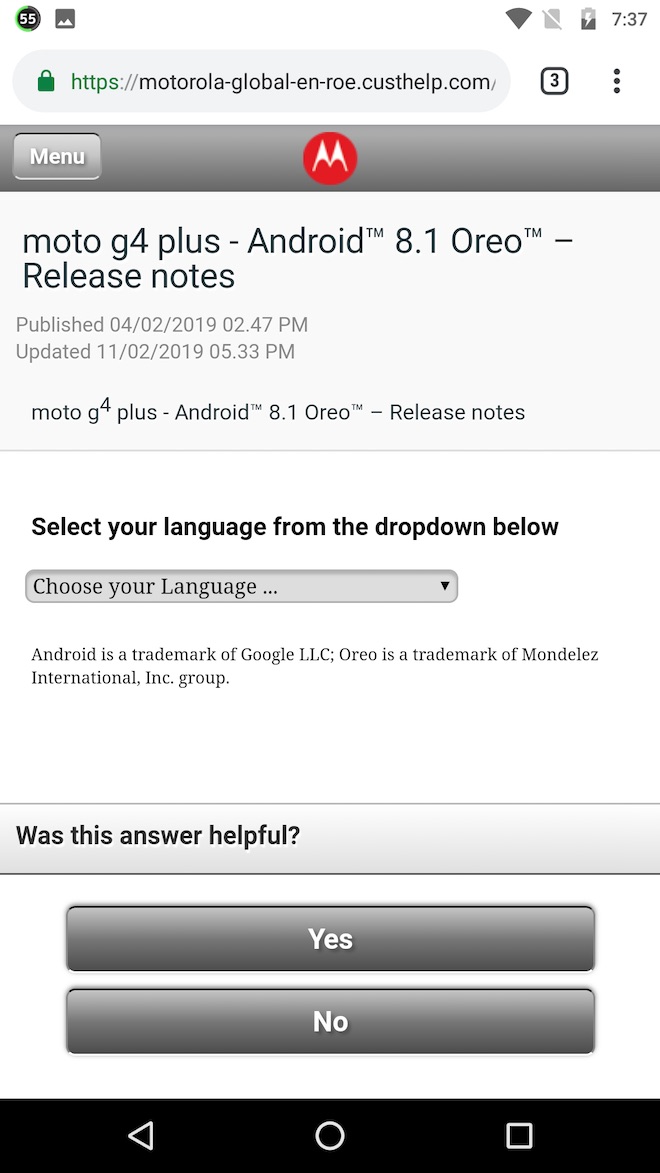The width and height of the screenshot is (660, 1173).
Task: Go back with the system back button
Action: tap(141, 1135)
